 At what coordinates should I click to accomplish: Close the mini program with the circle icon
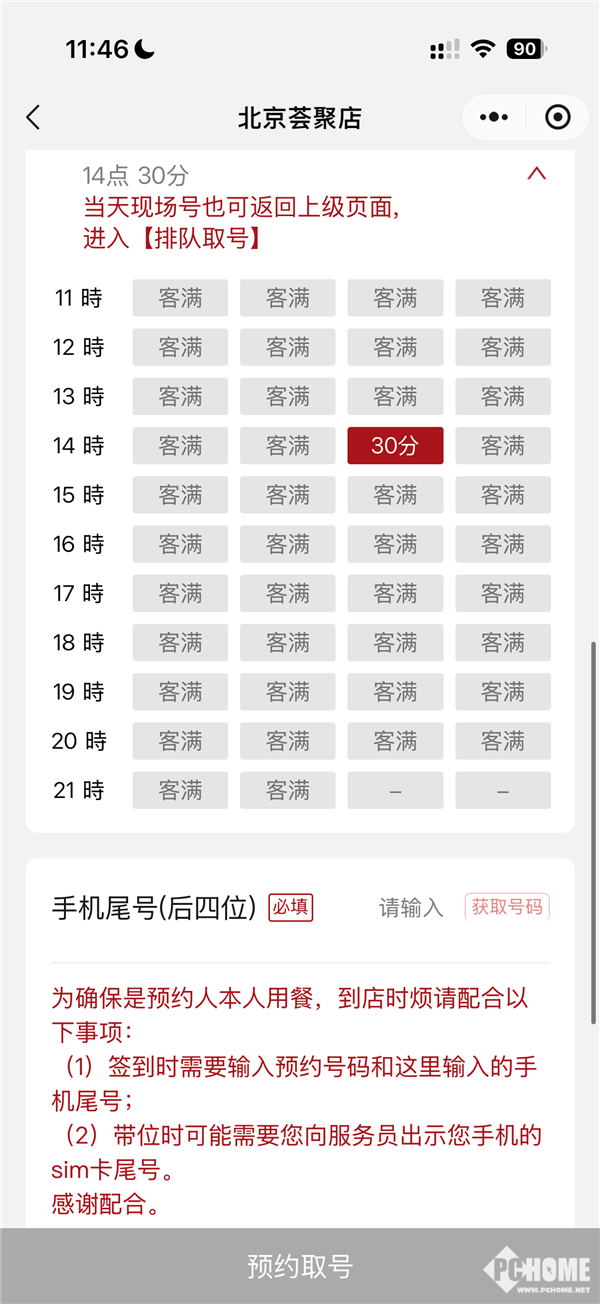click(557, 117)
